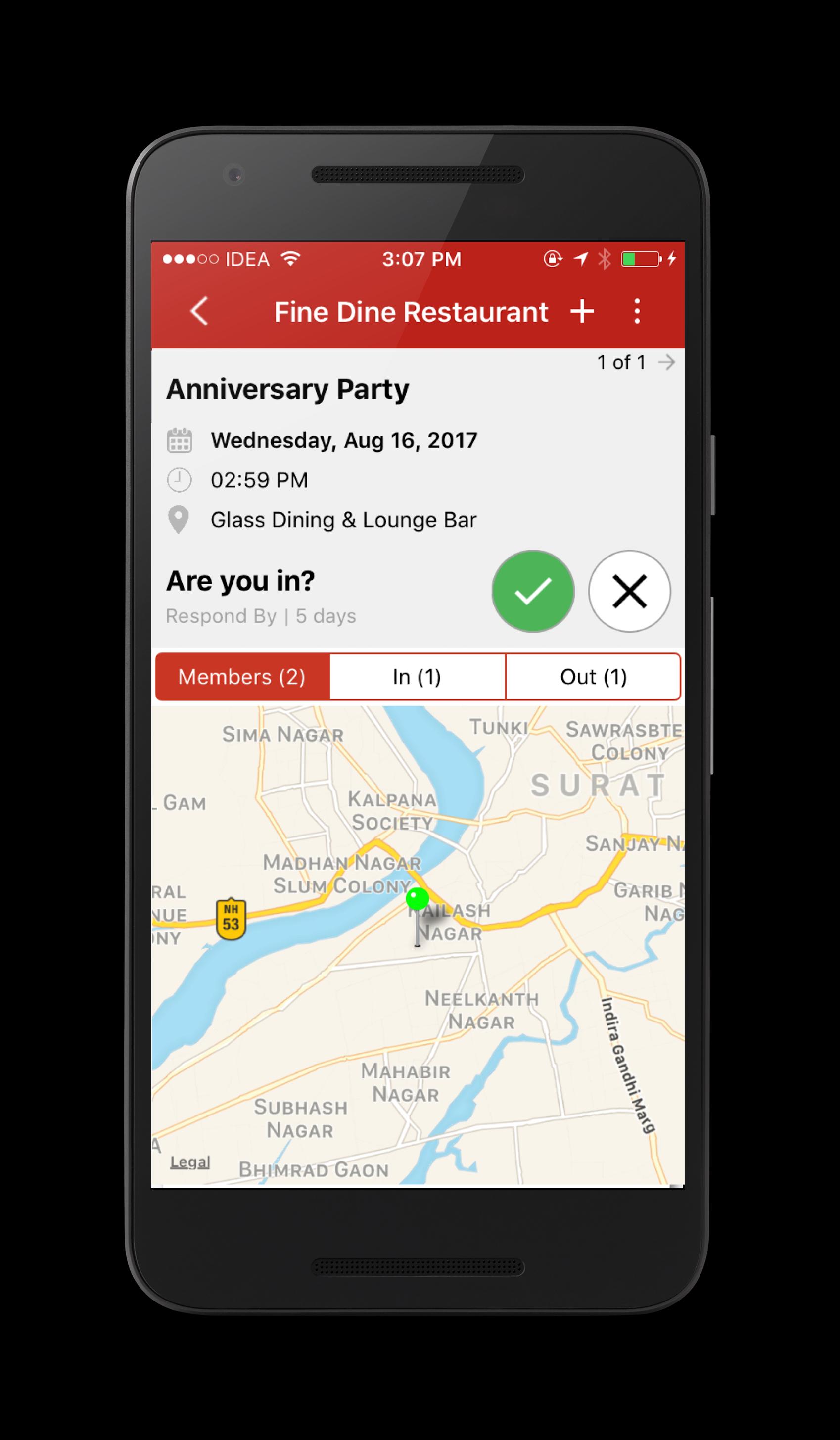This screenshot has width=840, height=1440.
Task: Go to next event arrow
Action: tap(666, 362)
